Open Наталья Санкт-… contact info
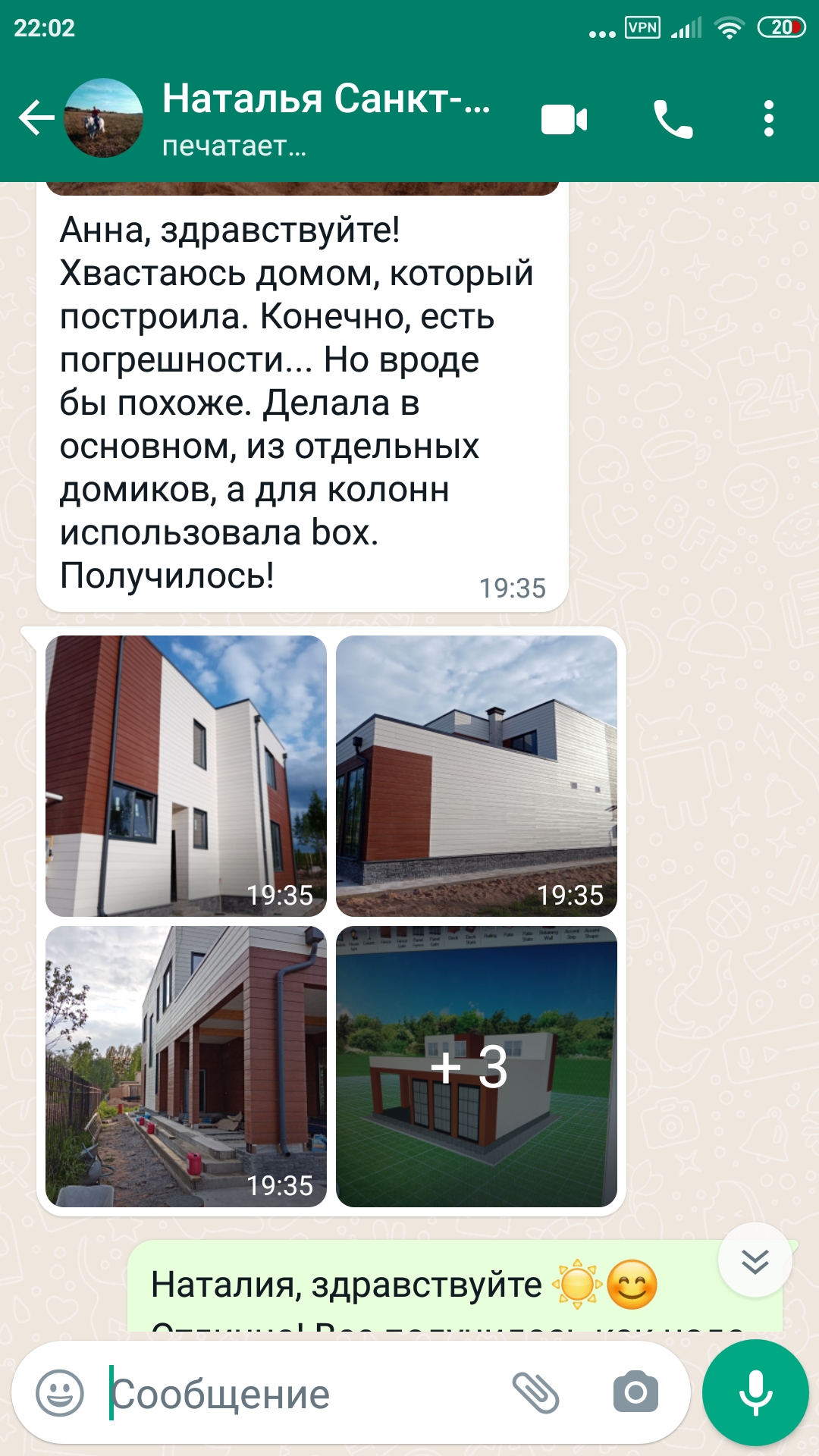 coord(326,118)
